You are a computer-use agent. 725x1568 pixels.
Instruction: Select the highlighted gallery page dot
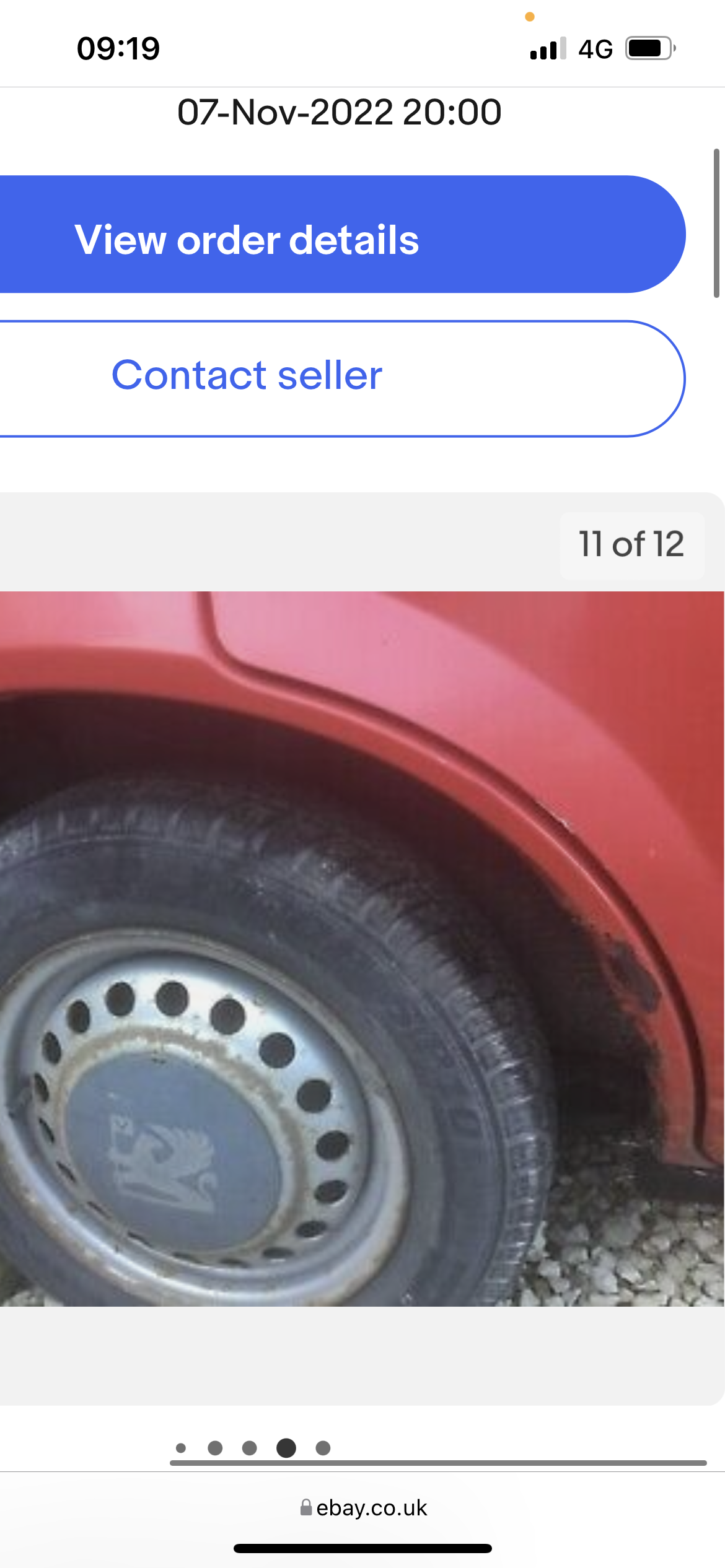(286, 1447)
